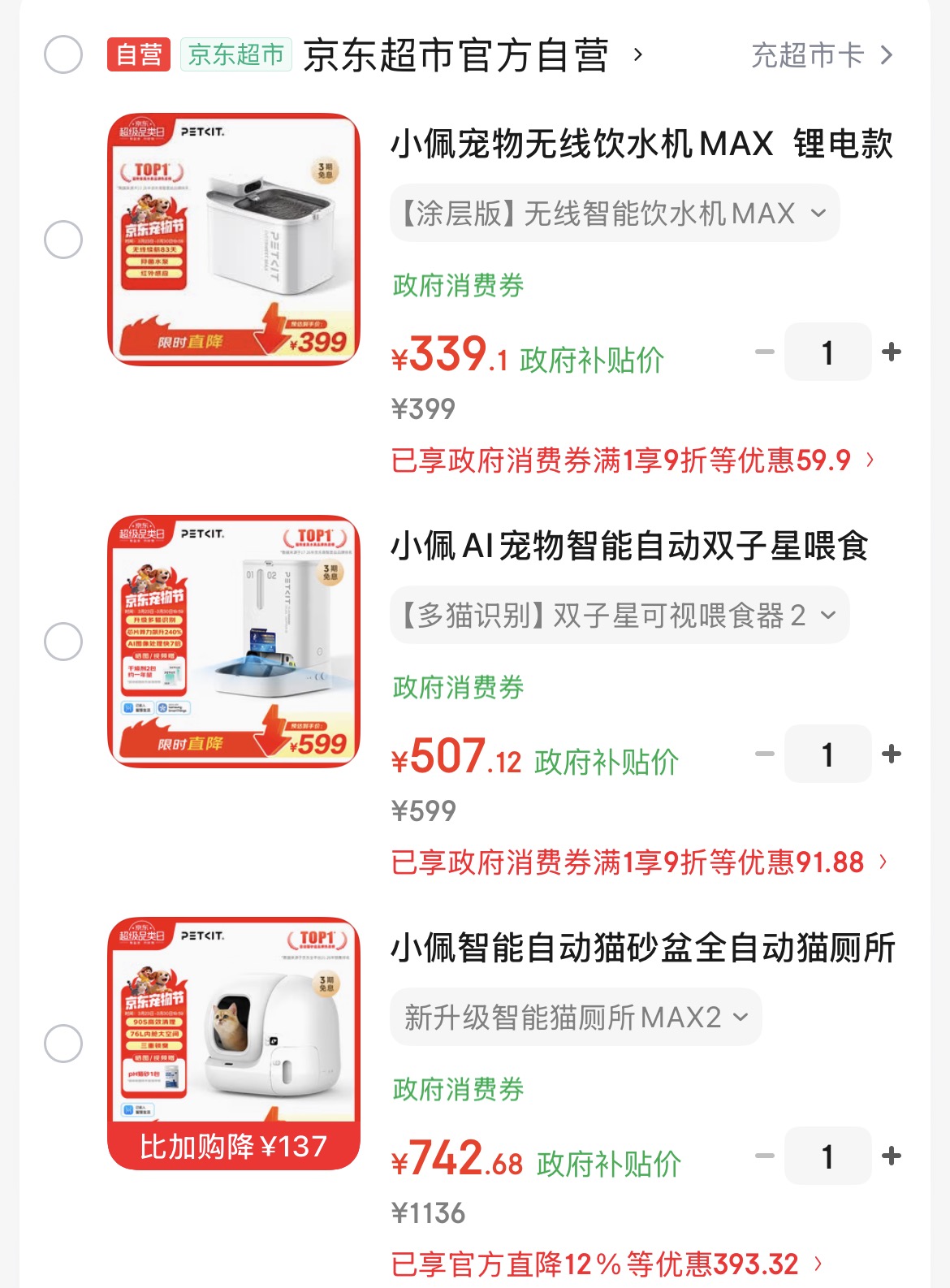
Task: Expand the 【多猫识别】双子星可视喂食器 option selector
Action: 620,616
